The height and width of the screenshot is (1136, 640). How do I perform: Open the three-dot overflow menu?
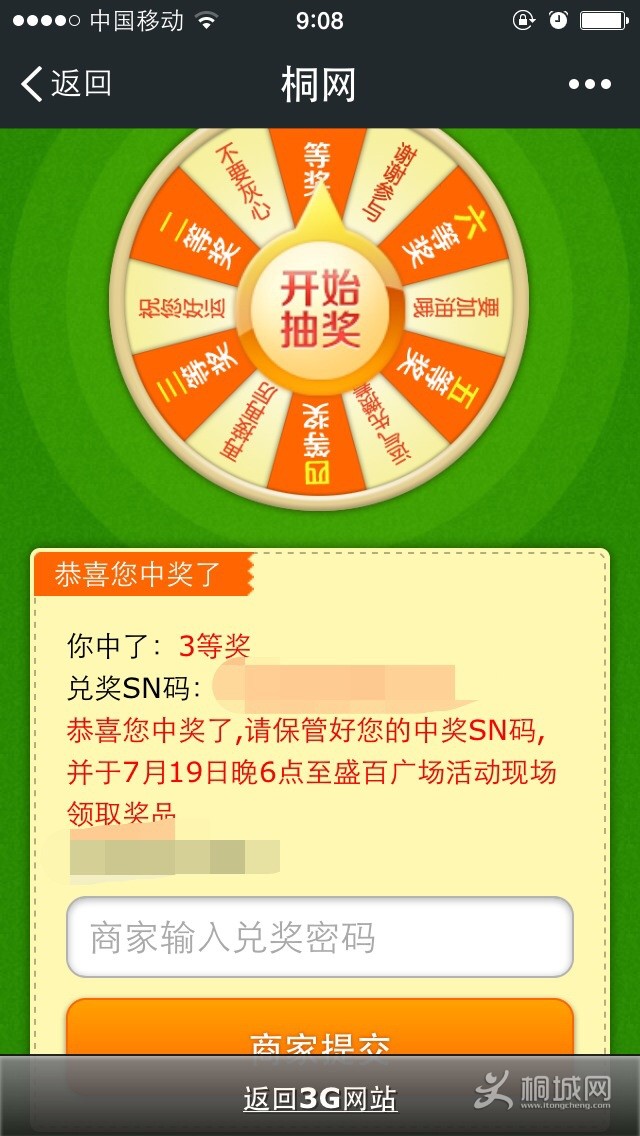(589, 85)
